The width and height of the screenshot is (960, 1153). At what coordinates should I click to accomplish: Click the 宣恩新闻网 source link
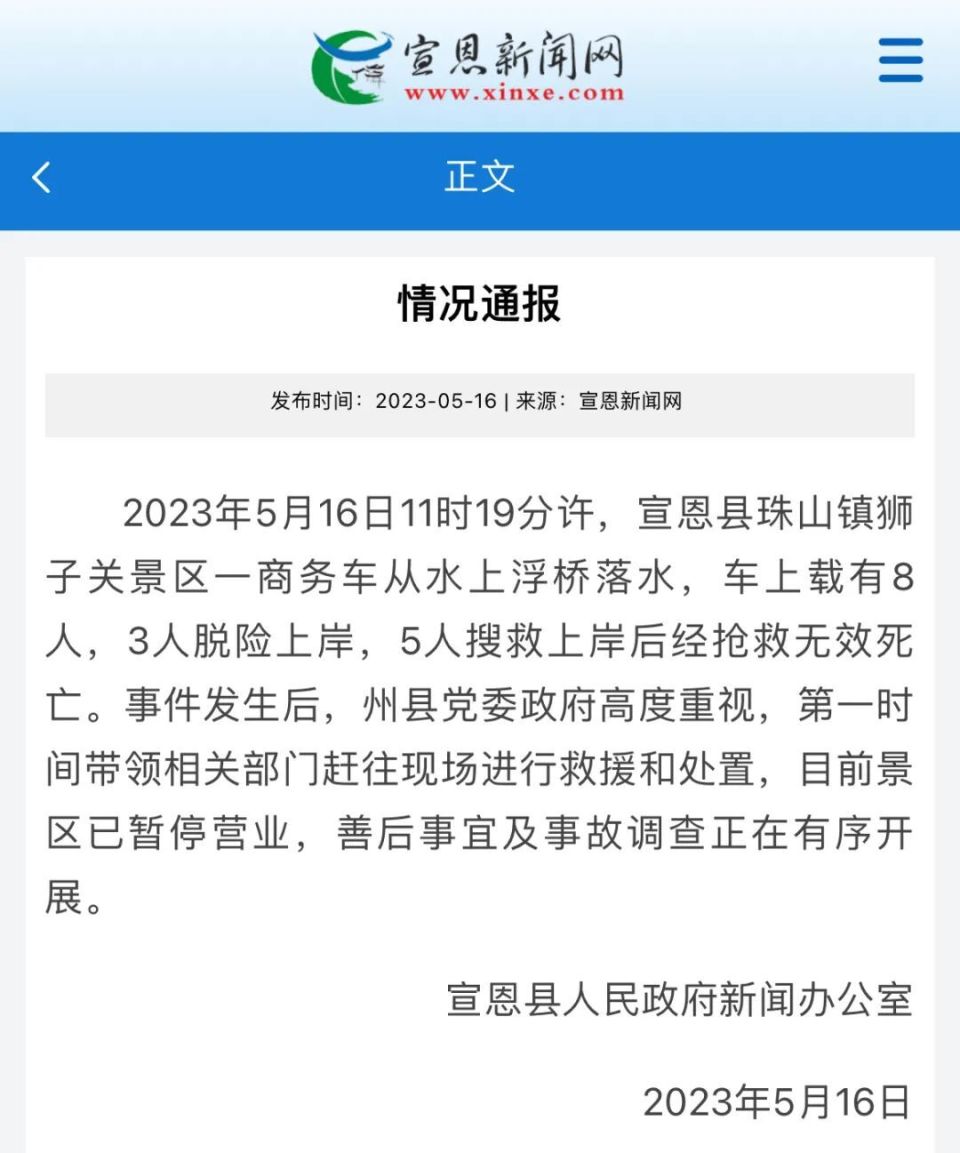(637, 405)
